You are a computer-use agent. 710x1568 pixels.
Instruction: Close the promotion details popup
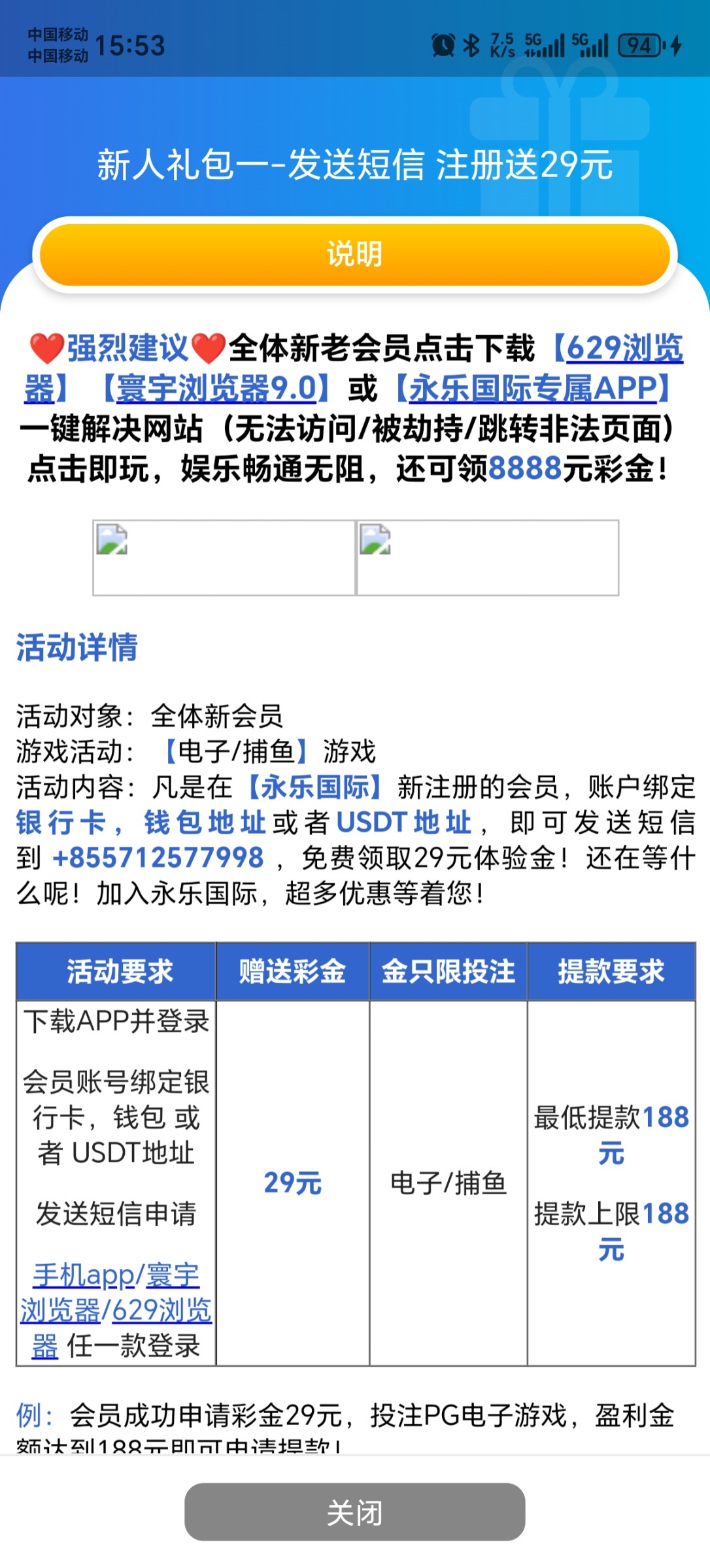click(354, 1512)
